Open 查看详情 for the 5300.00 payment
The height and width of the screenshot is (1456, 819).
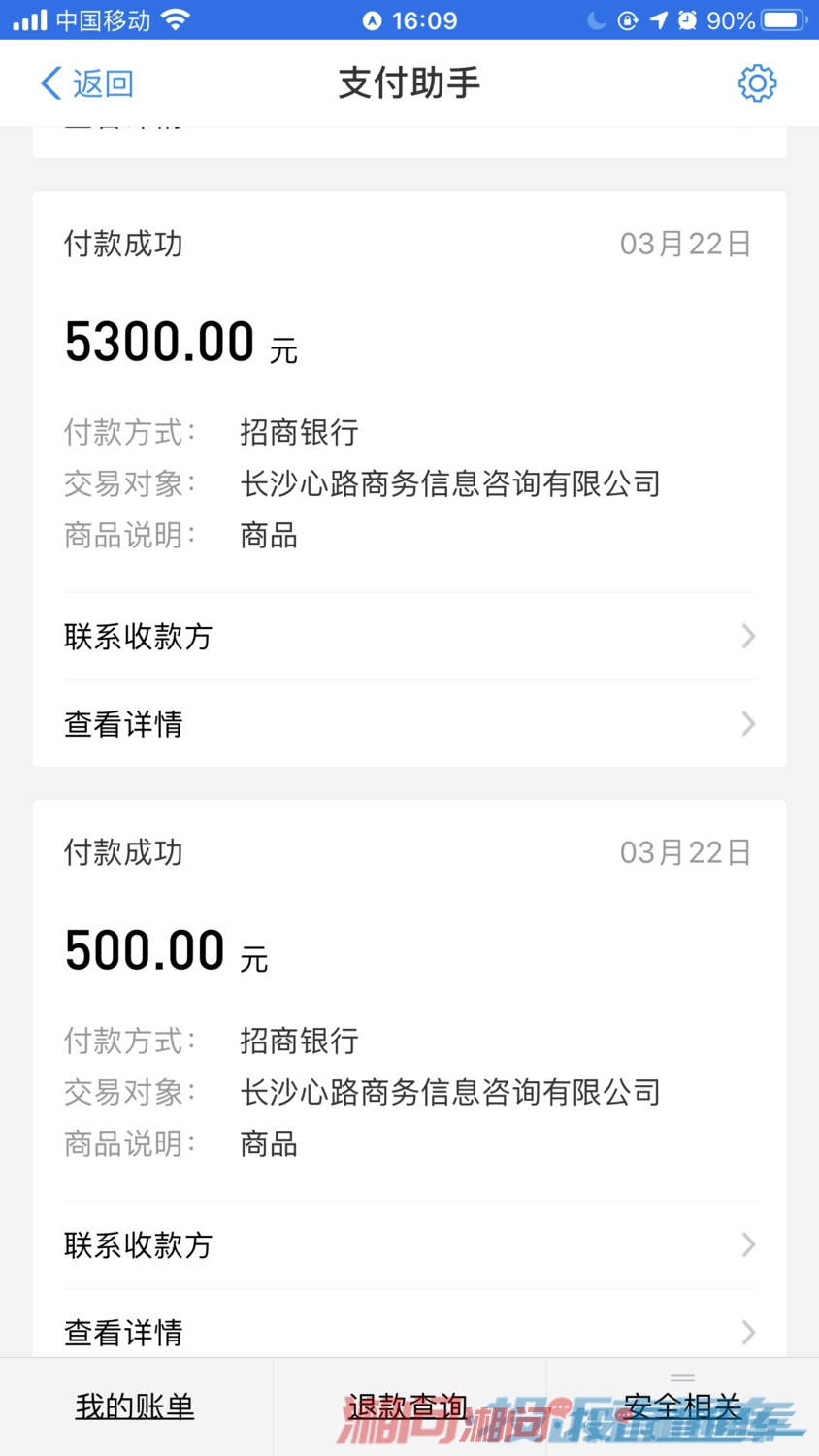pyautogui.click(x=409, y=724)
